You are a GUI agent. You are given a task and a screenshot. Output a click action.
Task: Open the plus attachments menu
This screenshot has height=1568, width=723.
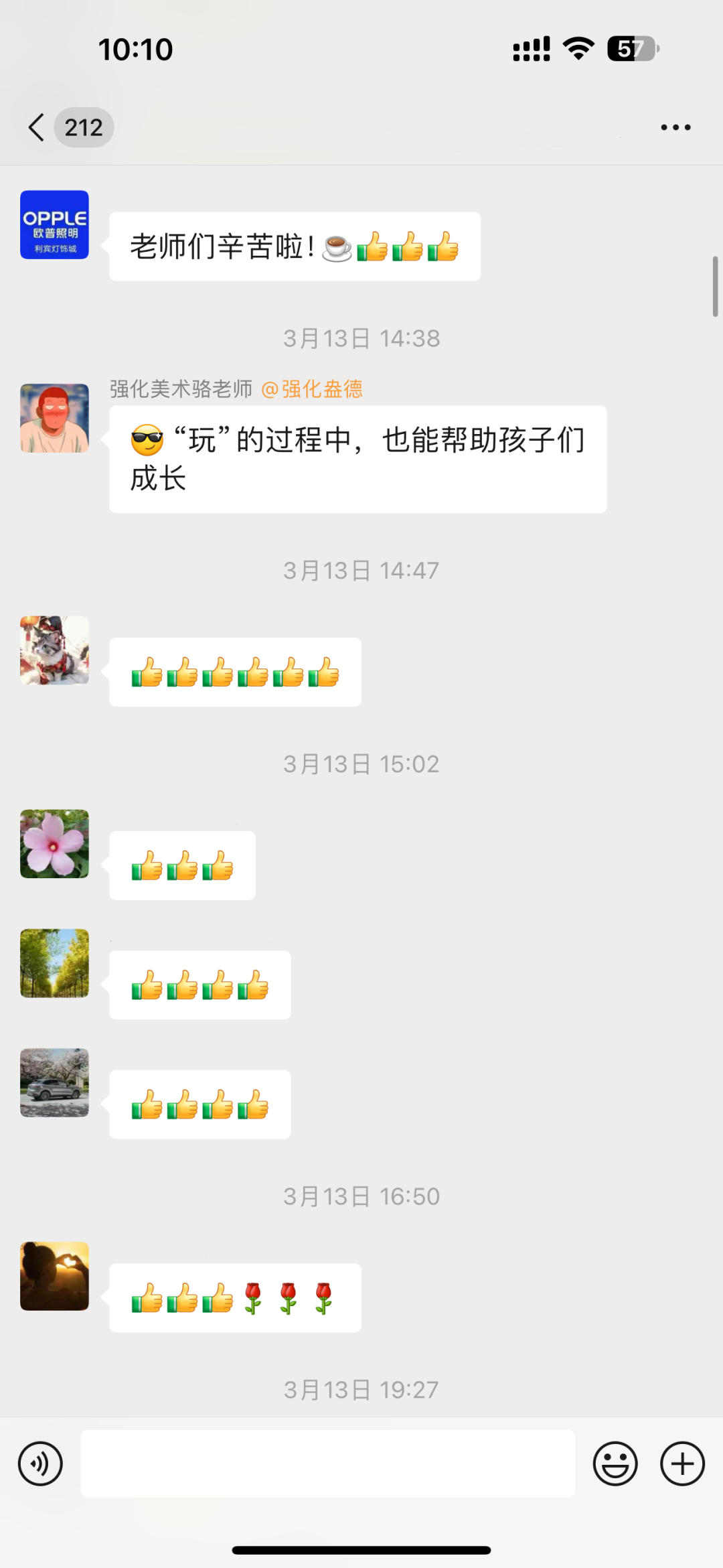tap(682, 1464)
